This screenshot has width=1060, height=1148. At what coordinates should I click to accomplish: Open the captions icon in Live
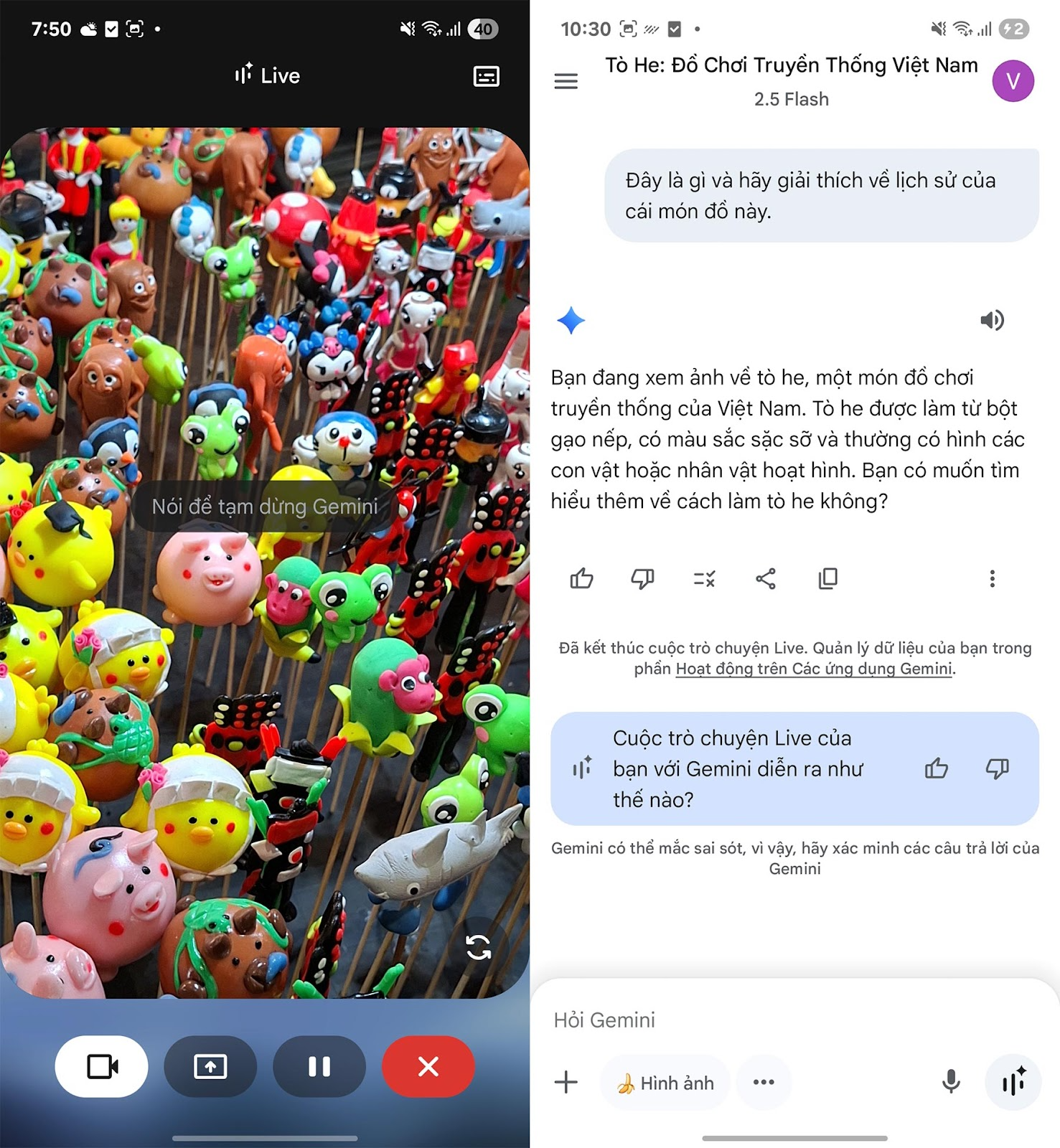486,76
